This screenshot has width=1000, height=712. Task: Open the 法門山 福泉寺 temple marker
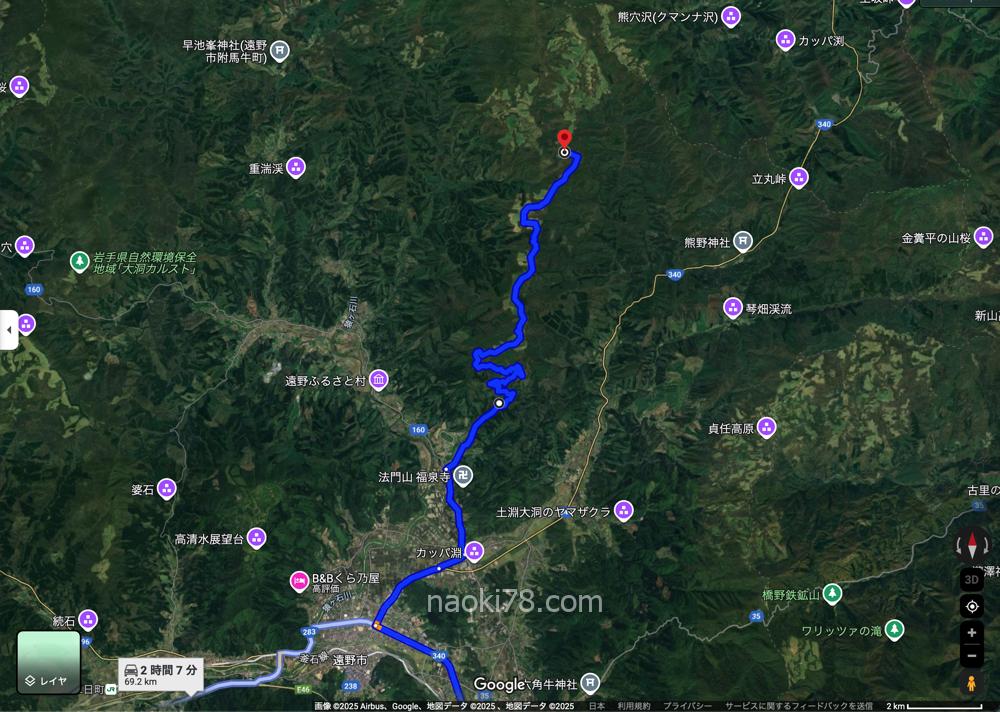click(x=464, y=477)
